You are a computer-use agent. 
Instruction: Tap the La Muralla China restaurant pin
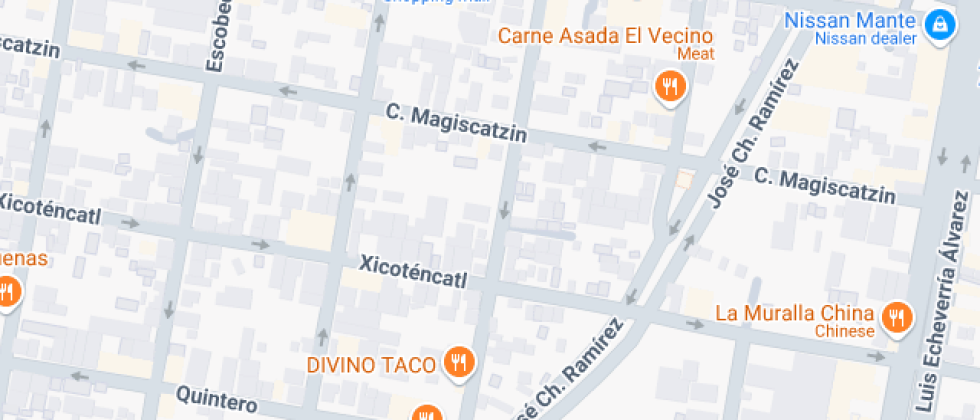coord(897,319)
